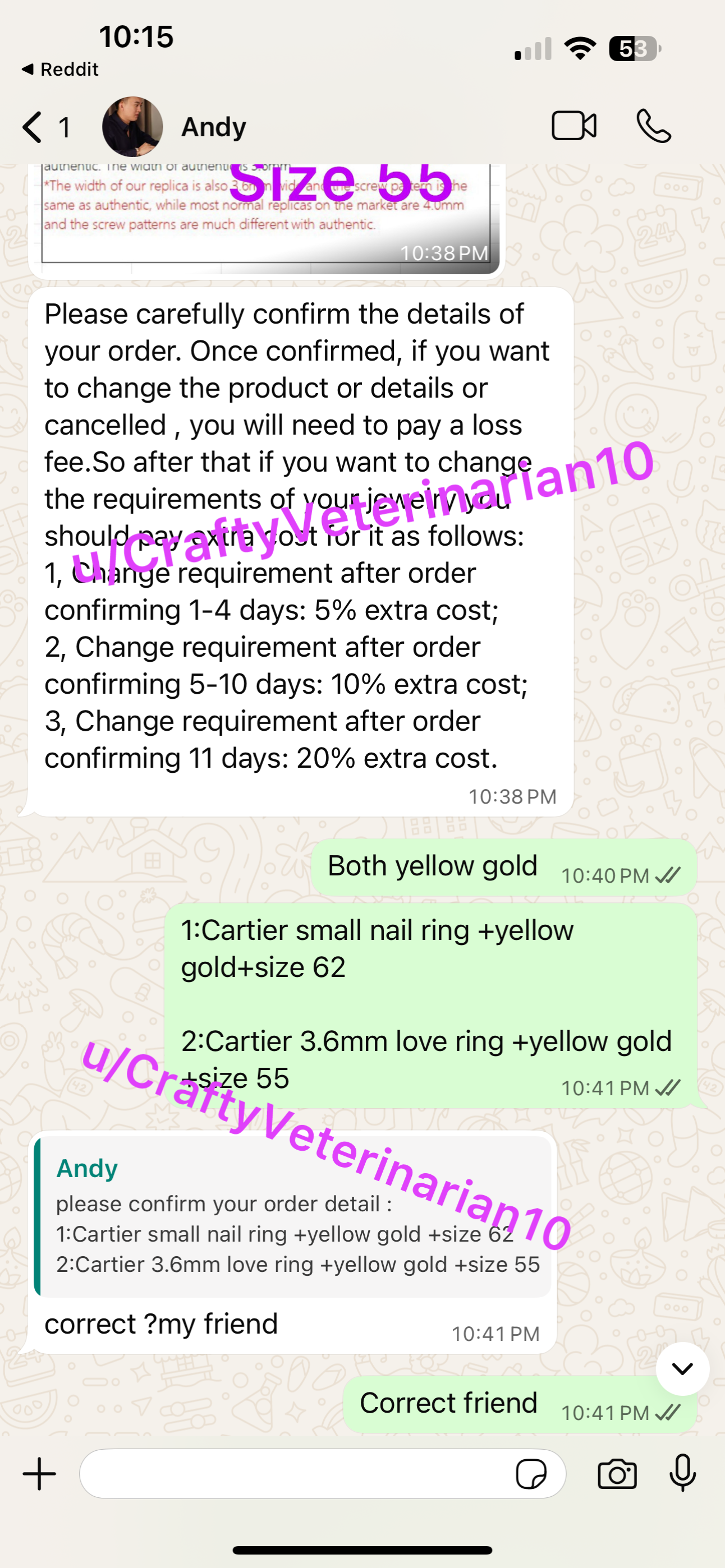Start a voice call with Andy

tap(653, 126)
